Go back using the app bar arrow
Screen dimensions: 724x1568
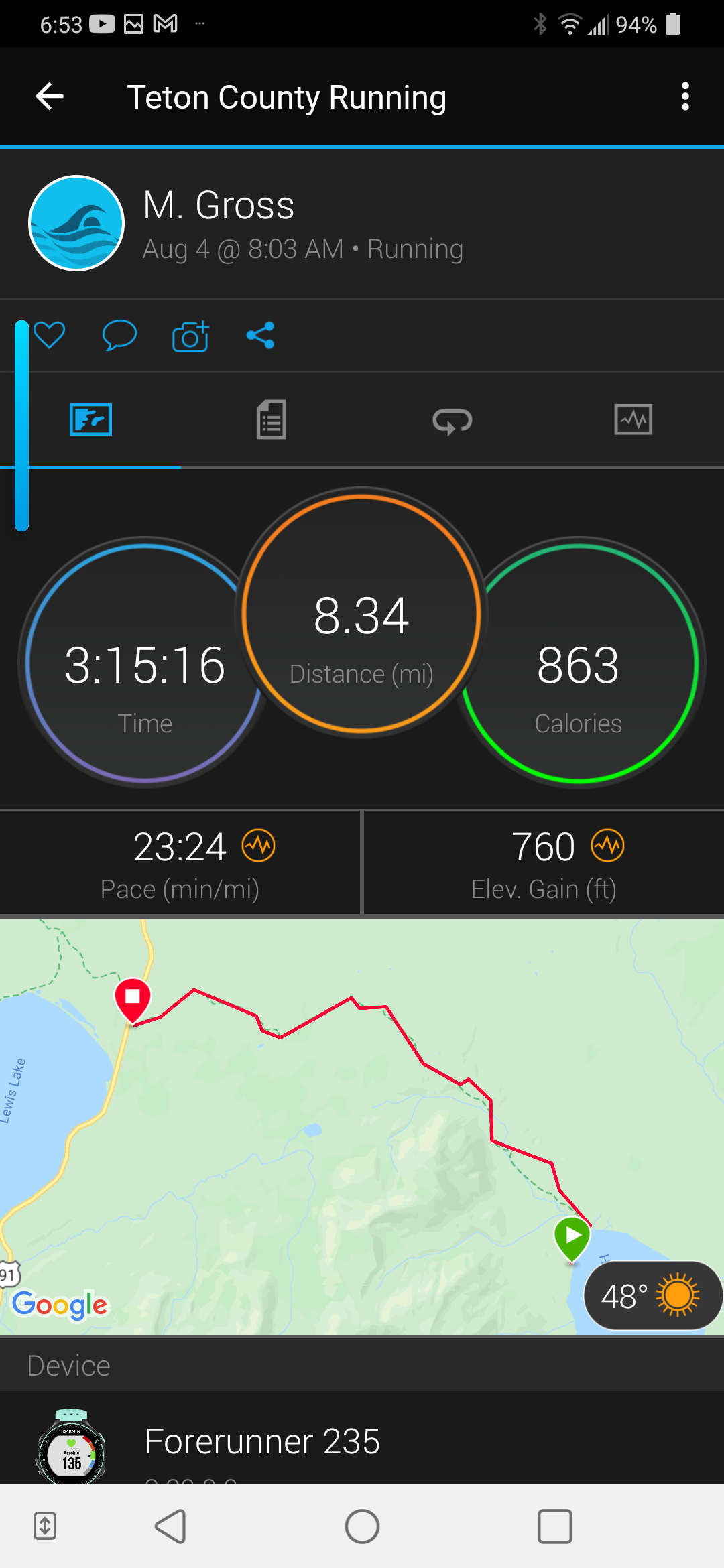pyautogui.click(x=50, y=97)
